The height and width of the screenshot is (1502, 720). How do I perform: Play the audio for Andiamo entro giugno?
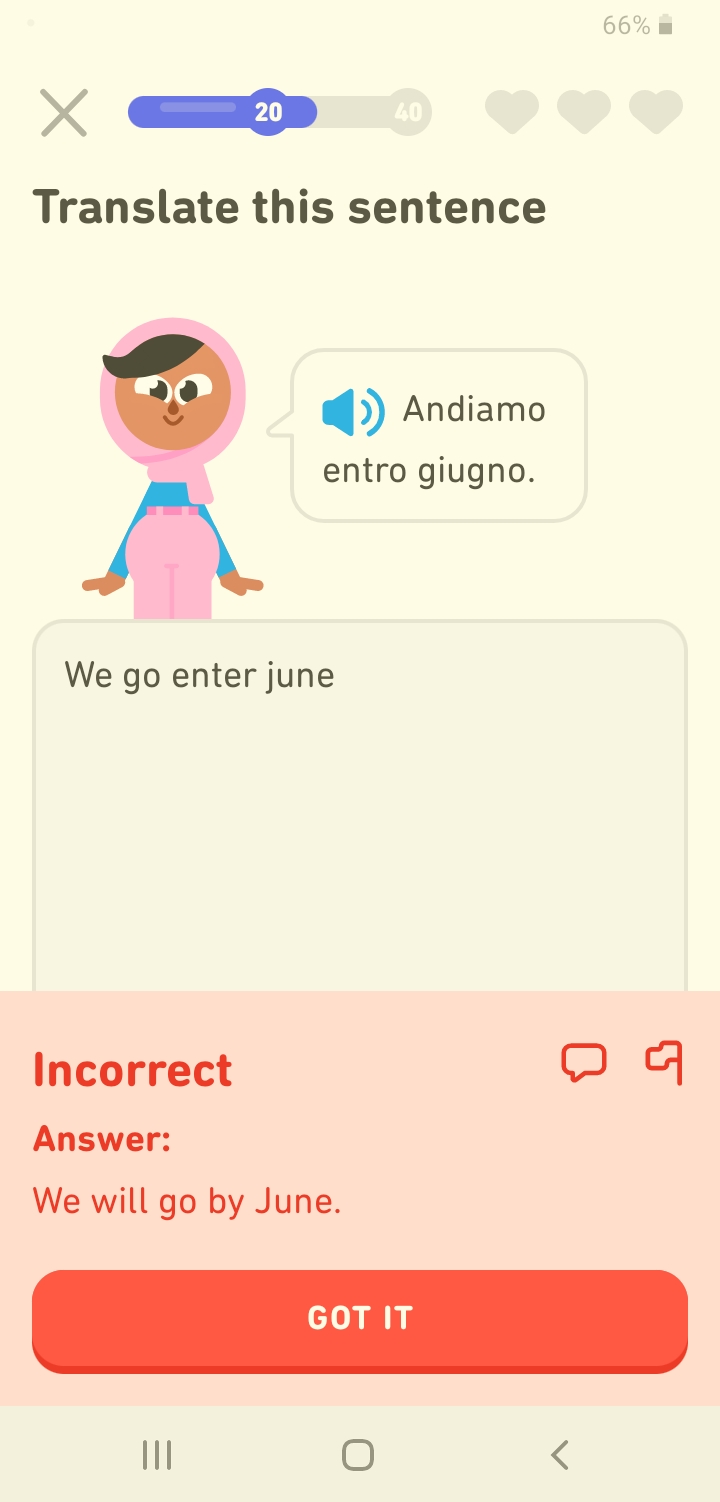pos(352,411)
